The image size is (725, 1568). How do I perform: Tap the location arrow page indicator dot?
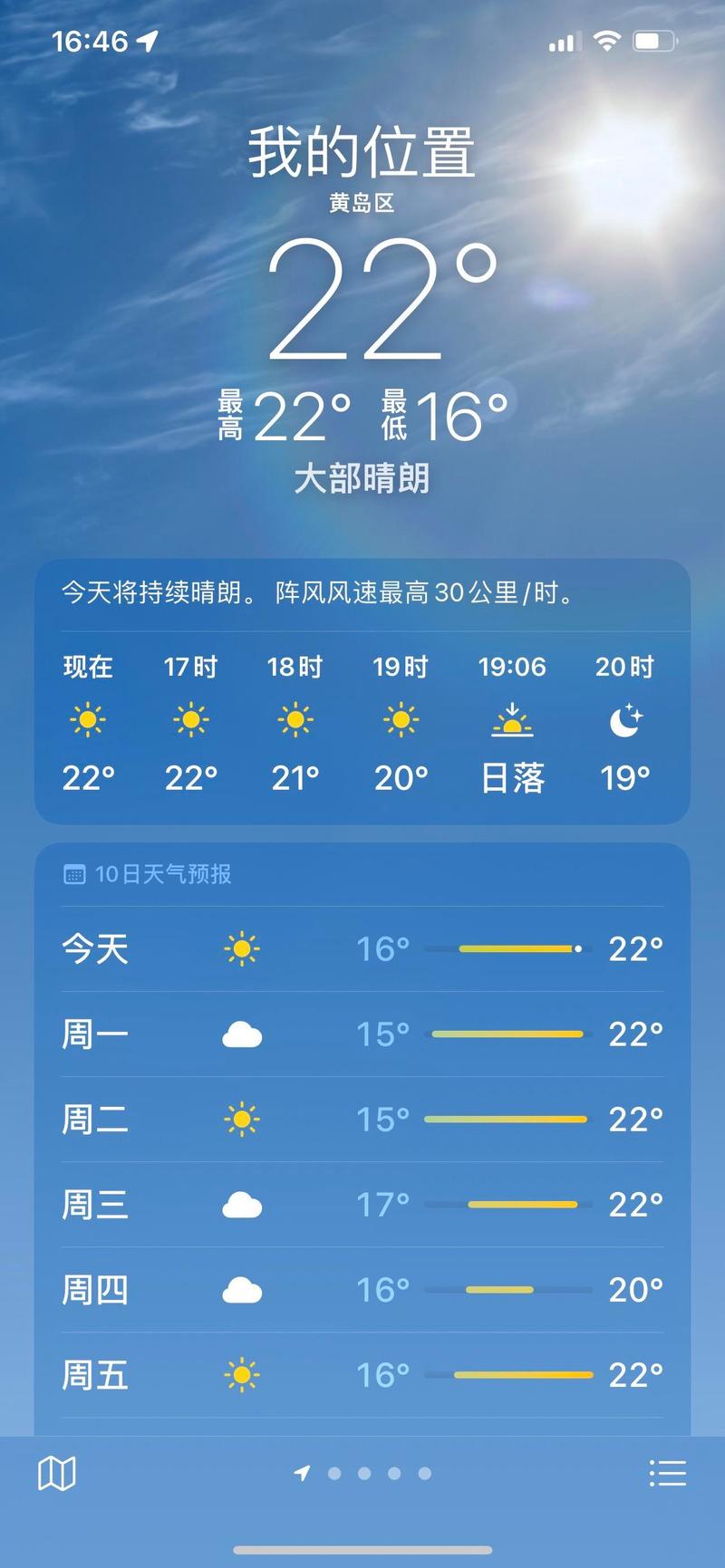pos(304,1474)
